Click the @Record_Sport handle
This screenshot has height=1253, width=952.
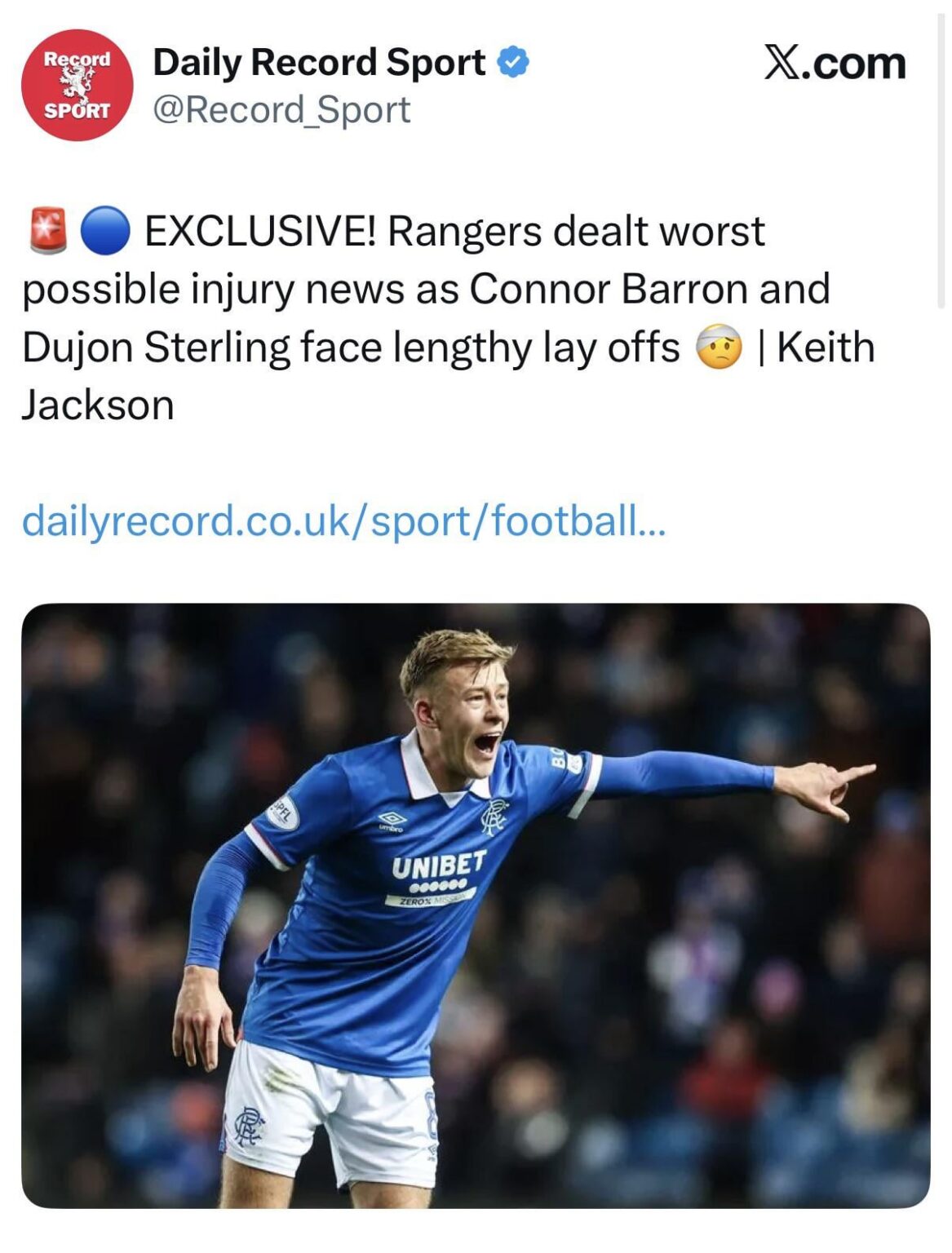coord(281,108)
